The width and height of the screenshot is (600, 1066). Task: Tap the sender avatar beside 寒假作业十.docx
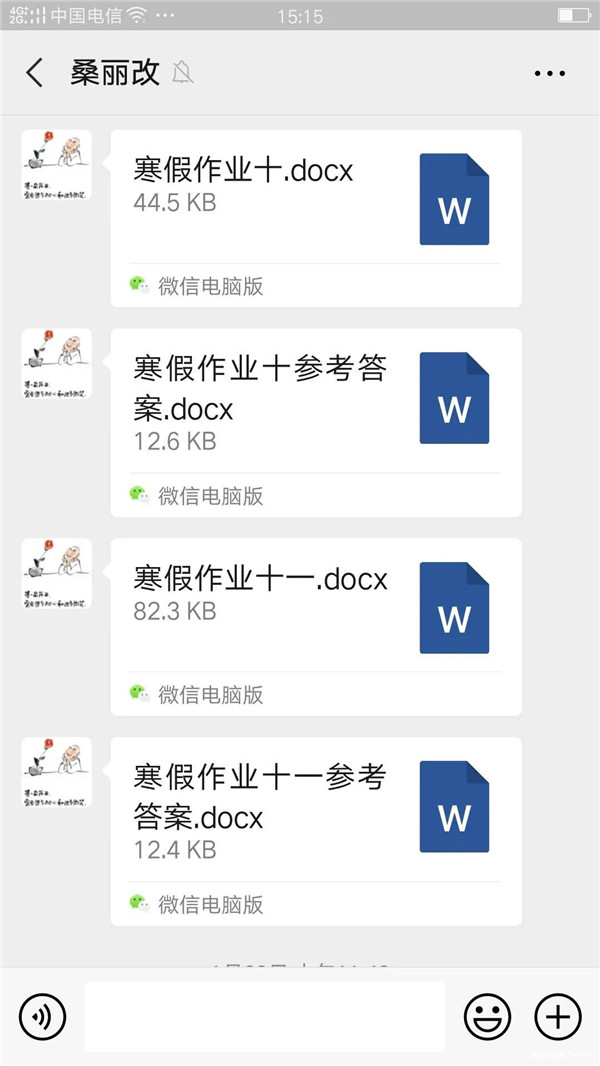coord(56,164)
